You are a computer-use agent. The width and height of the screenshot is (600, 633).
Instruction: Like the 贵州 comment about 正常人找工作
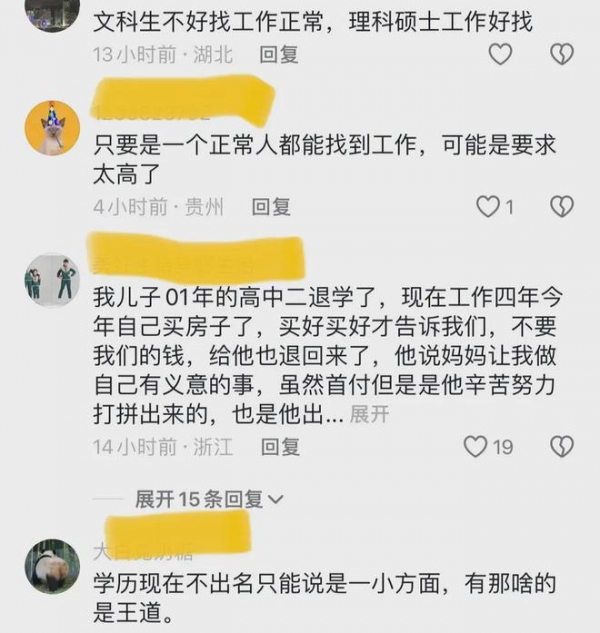pos(489,207)
